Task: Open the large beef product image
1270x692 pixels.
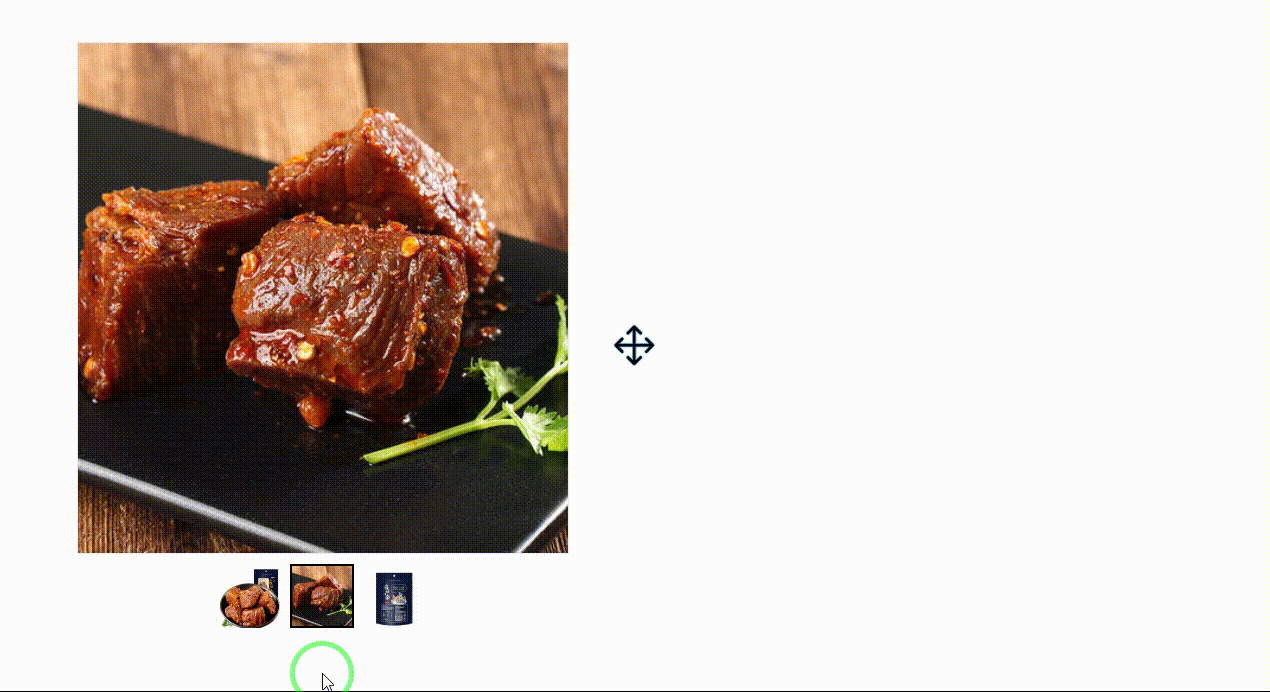Action: click(x=323, y=298)
